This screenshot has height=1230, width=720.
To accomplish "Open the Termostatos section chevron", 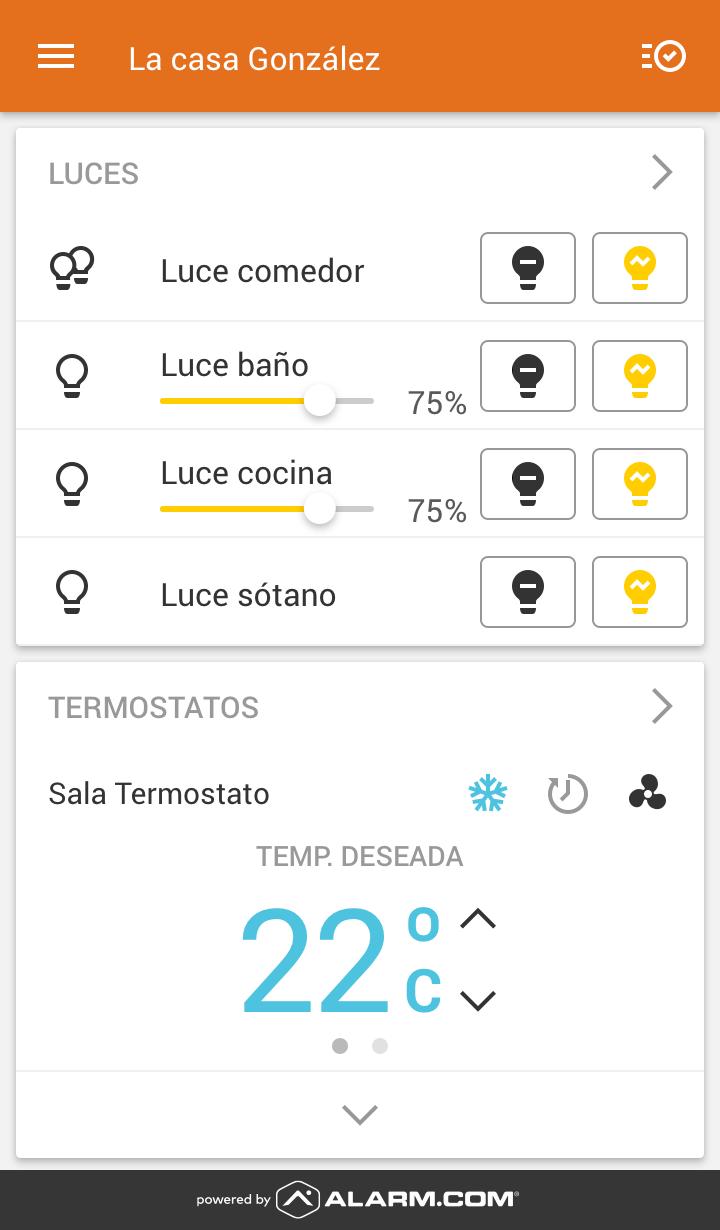I will [x=662, y=707].
